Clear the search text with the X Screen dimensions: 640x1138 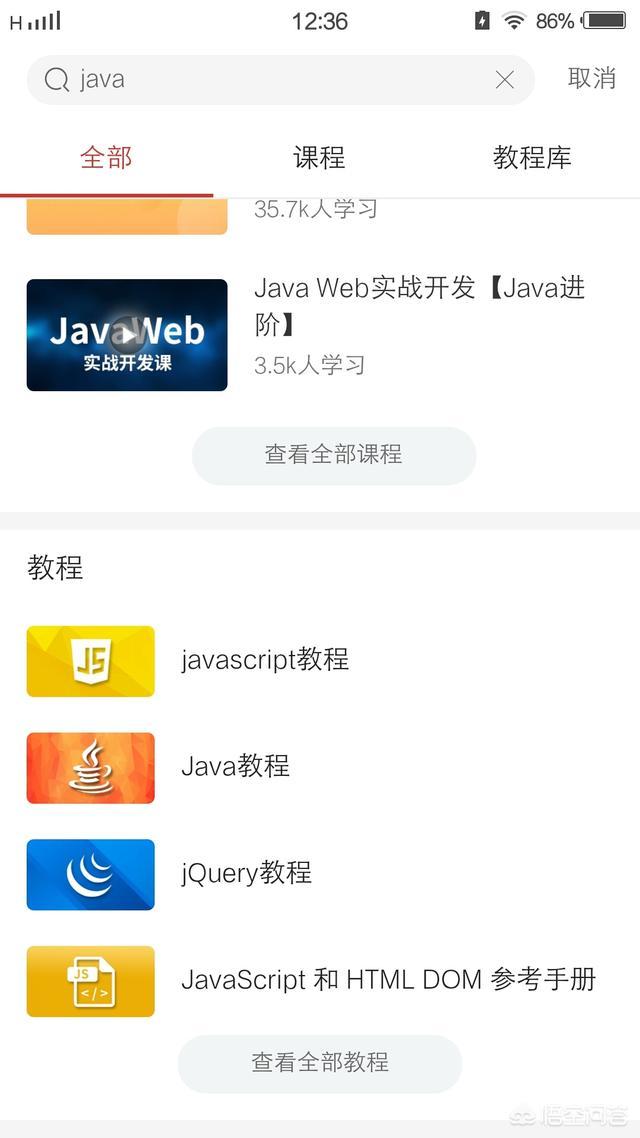pos(505,80)
